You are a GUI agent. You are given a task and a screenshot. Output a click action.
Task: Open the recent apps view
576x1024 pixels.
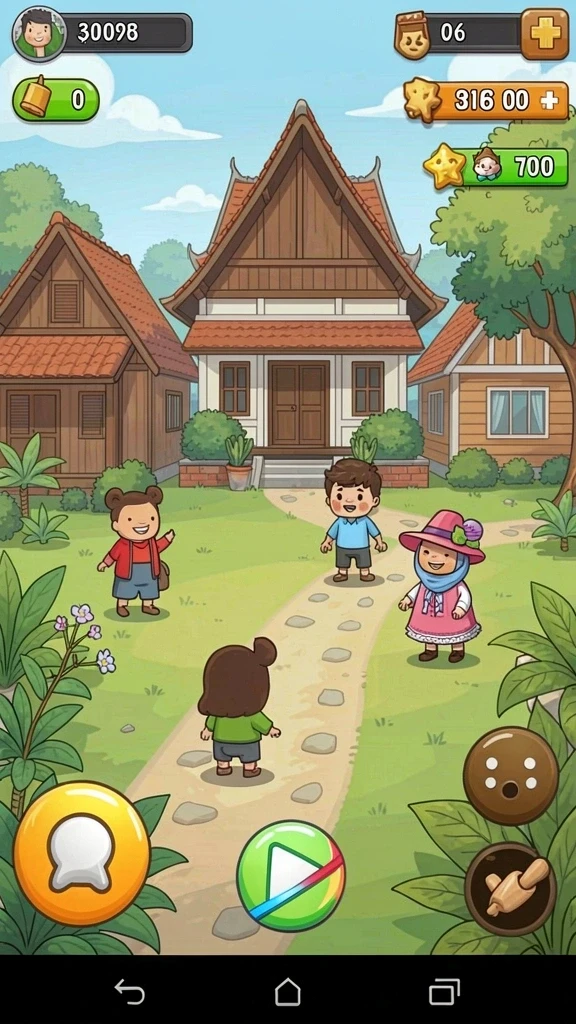pos(445,992)
